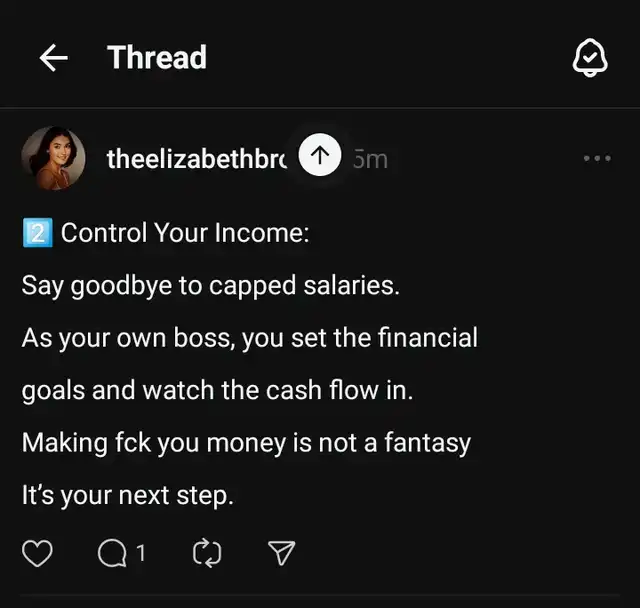Share the post via paper plane icon
640x608 pixels.
[283, 552]
